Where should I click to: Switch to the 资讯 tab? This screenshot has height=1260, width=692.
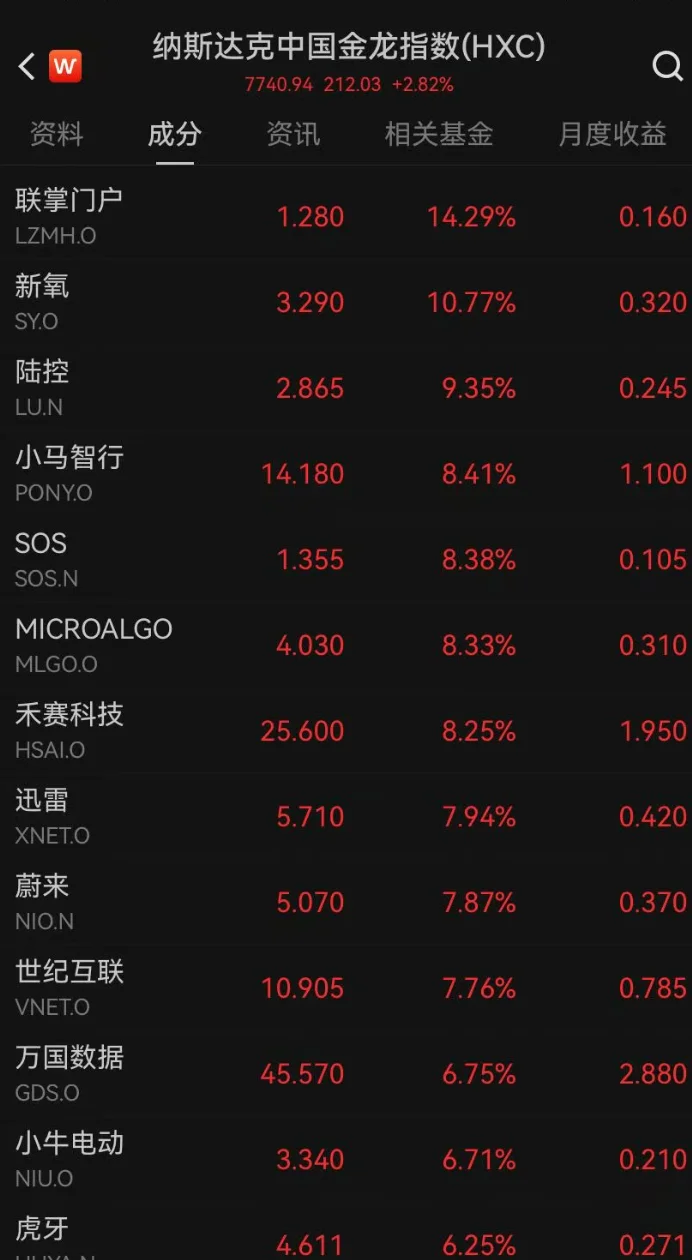click(293, 134)
